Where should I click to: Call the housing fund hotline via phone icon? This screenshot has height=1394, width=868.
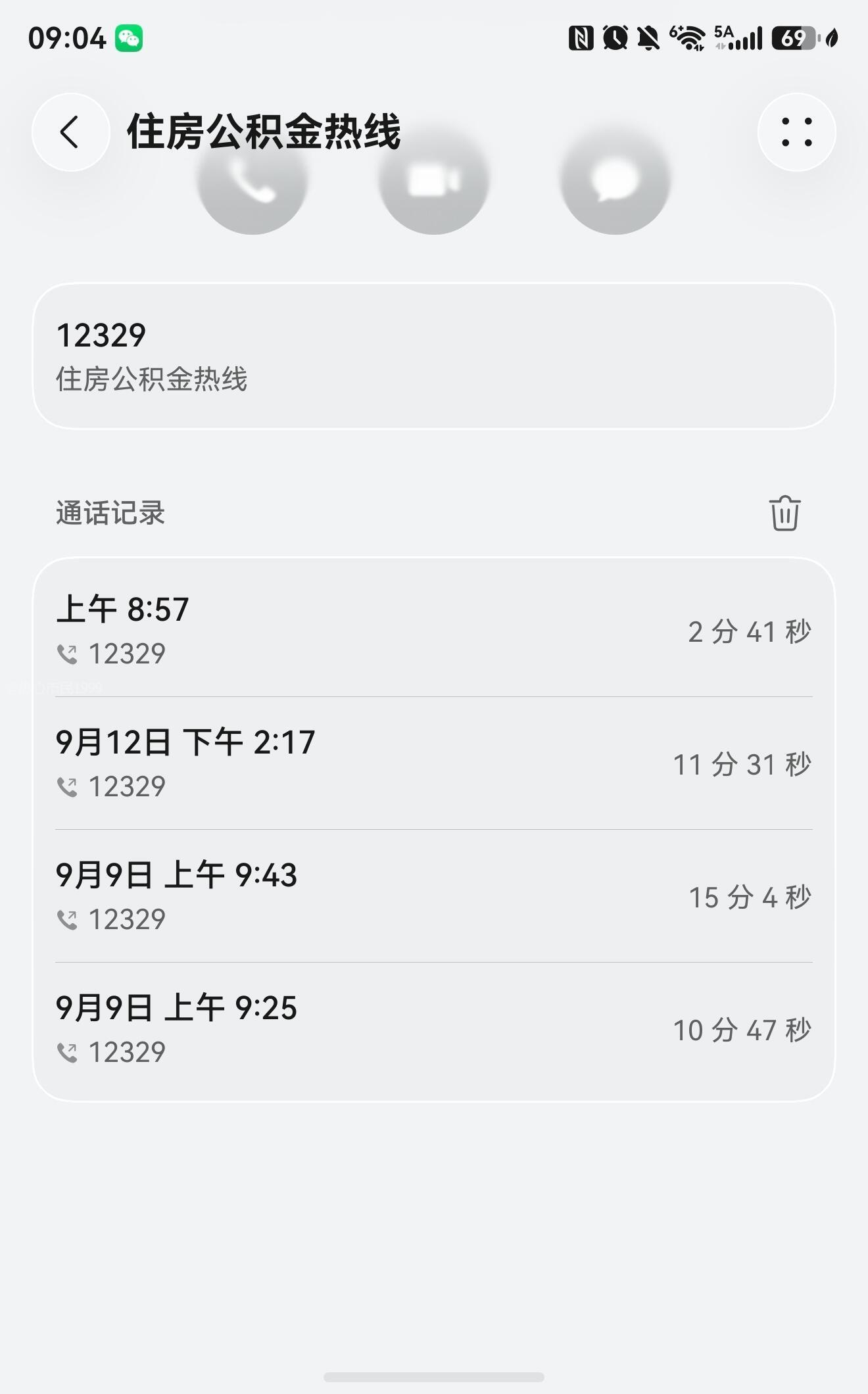coord(253,180)
